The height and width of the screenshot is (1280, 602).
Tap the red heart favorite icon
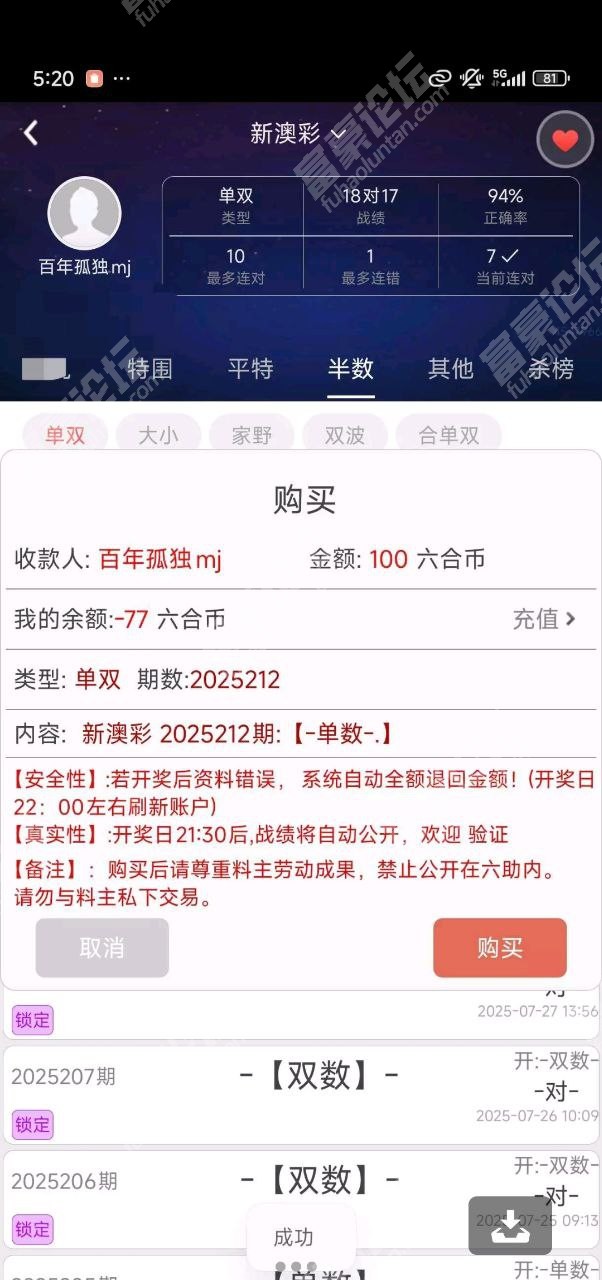tap(565, 140)
